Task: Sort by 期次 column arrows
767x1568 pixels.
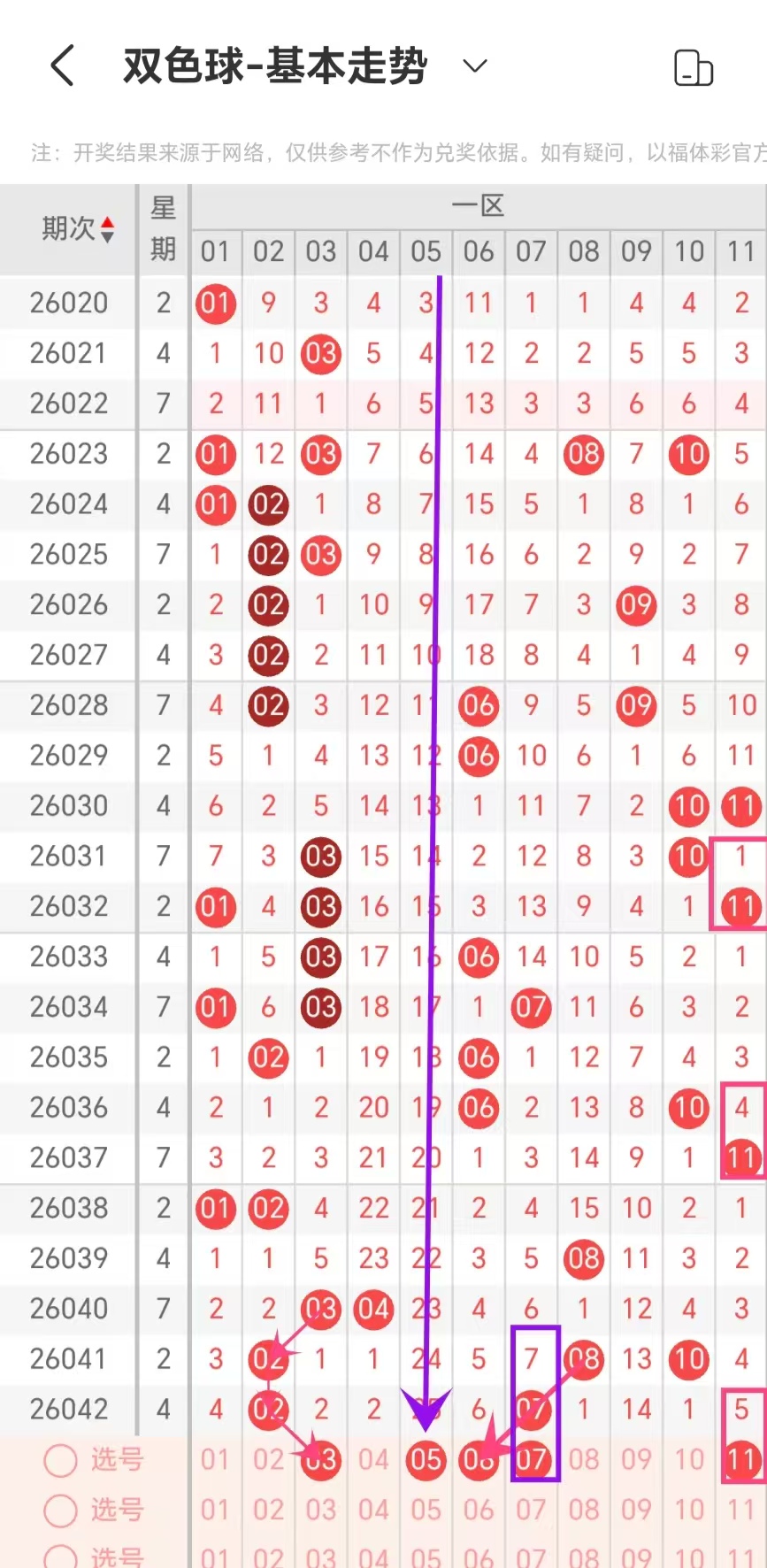Action: [x=107, y=229]
